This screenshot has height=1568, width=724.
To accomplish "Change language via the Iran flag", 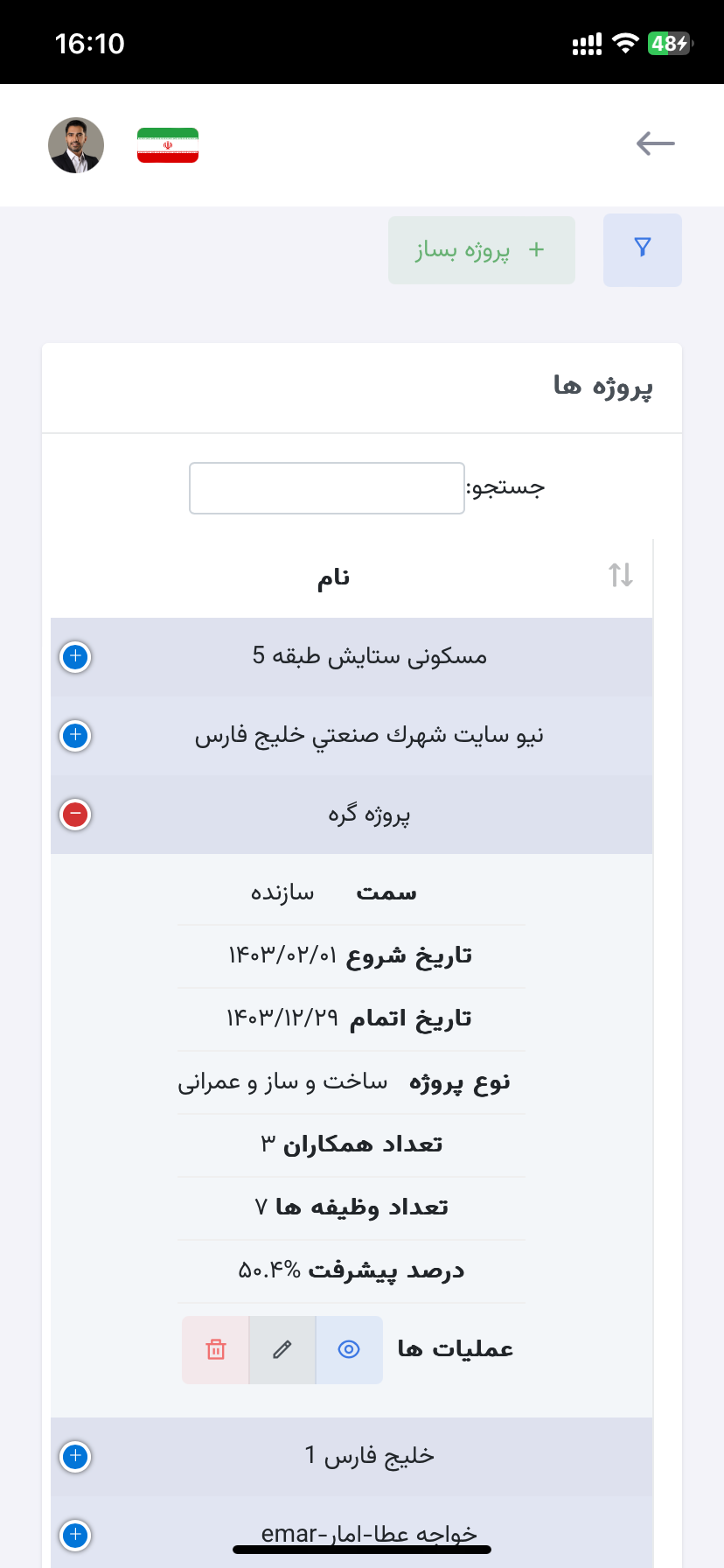I will 168,145.
